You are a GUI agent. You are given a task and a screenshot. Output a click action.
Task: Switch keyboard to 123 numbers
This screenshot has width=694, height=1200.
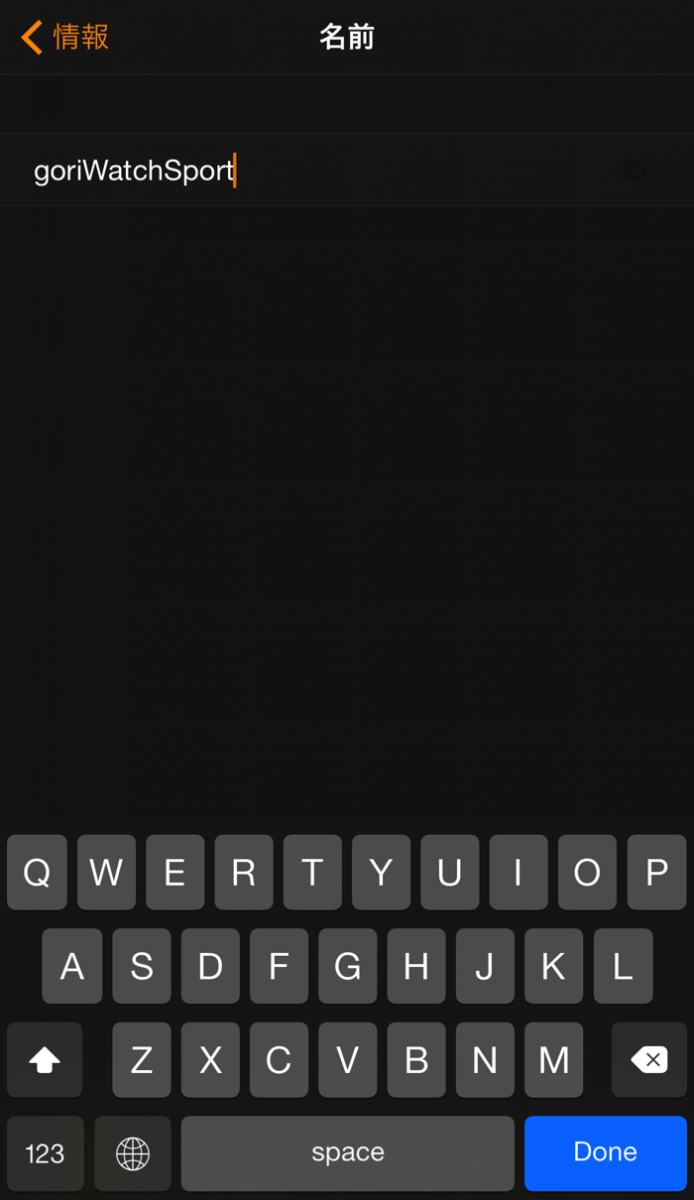pyautogui.click(x=44, y=1153)
